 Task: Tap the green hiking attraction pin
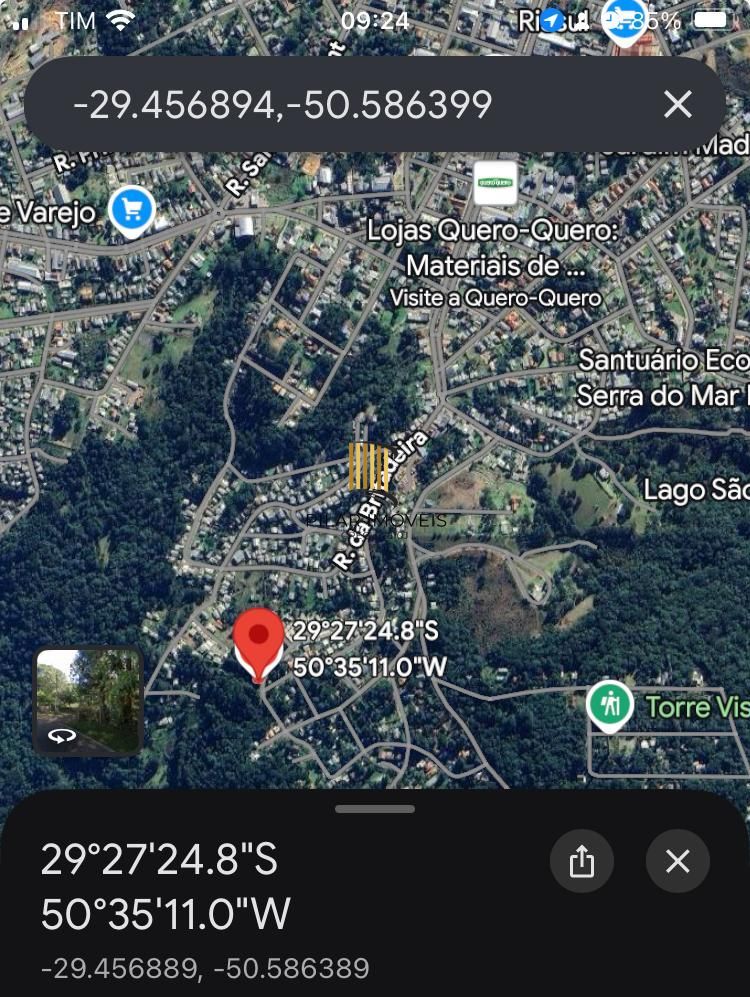tap(612, 703)
